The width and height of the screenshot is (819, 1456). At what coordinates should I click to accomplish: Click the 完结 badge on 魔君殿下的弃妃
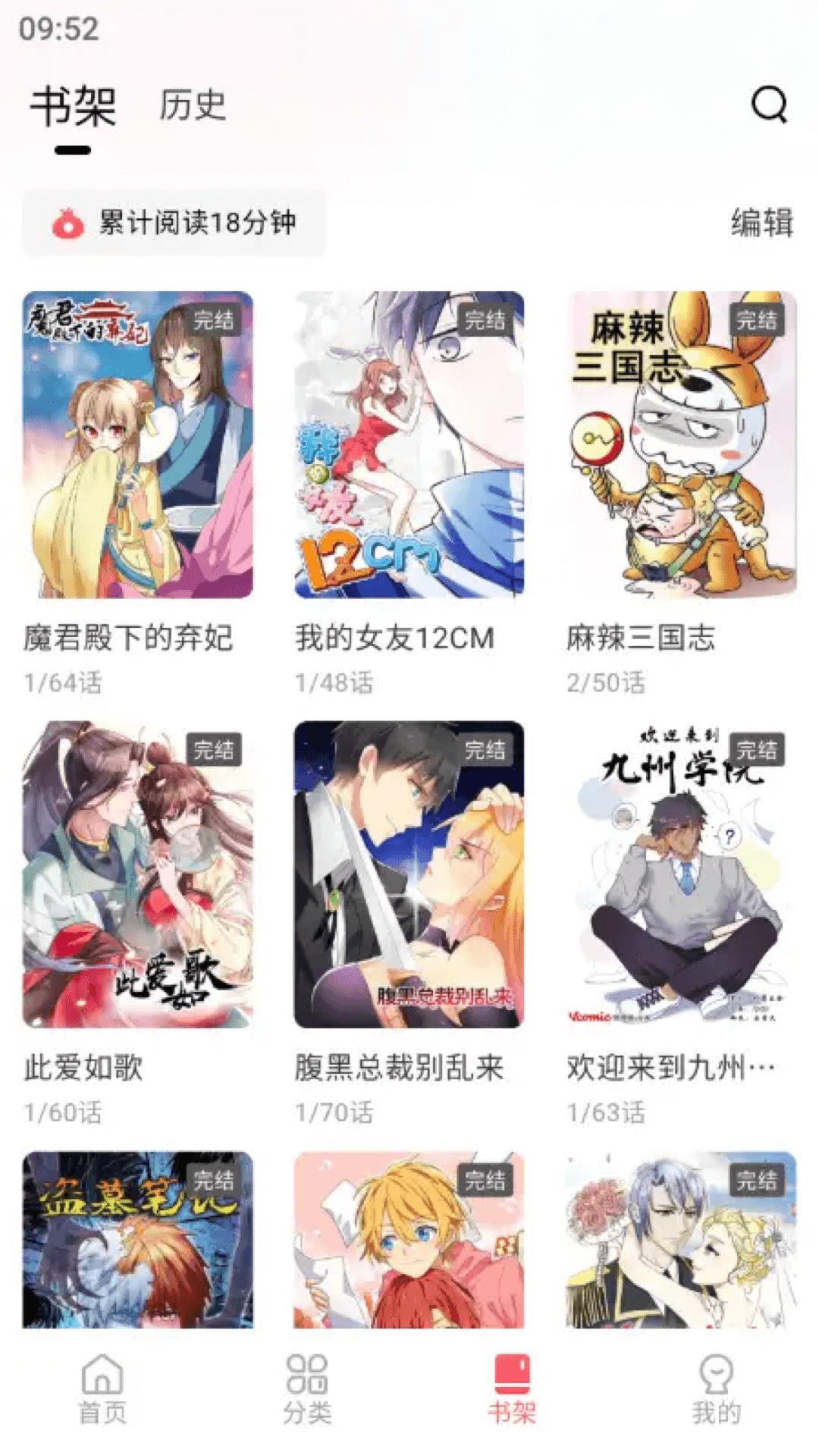[213, 321]
